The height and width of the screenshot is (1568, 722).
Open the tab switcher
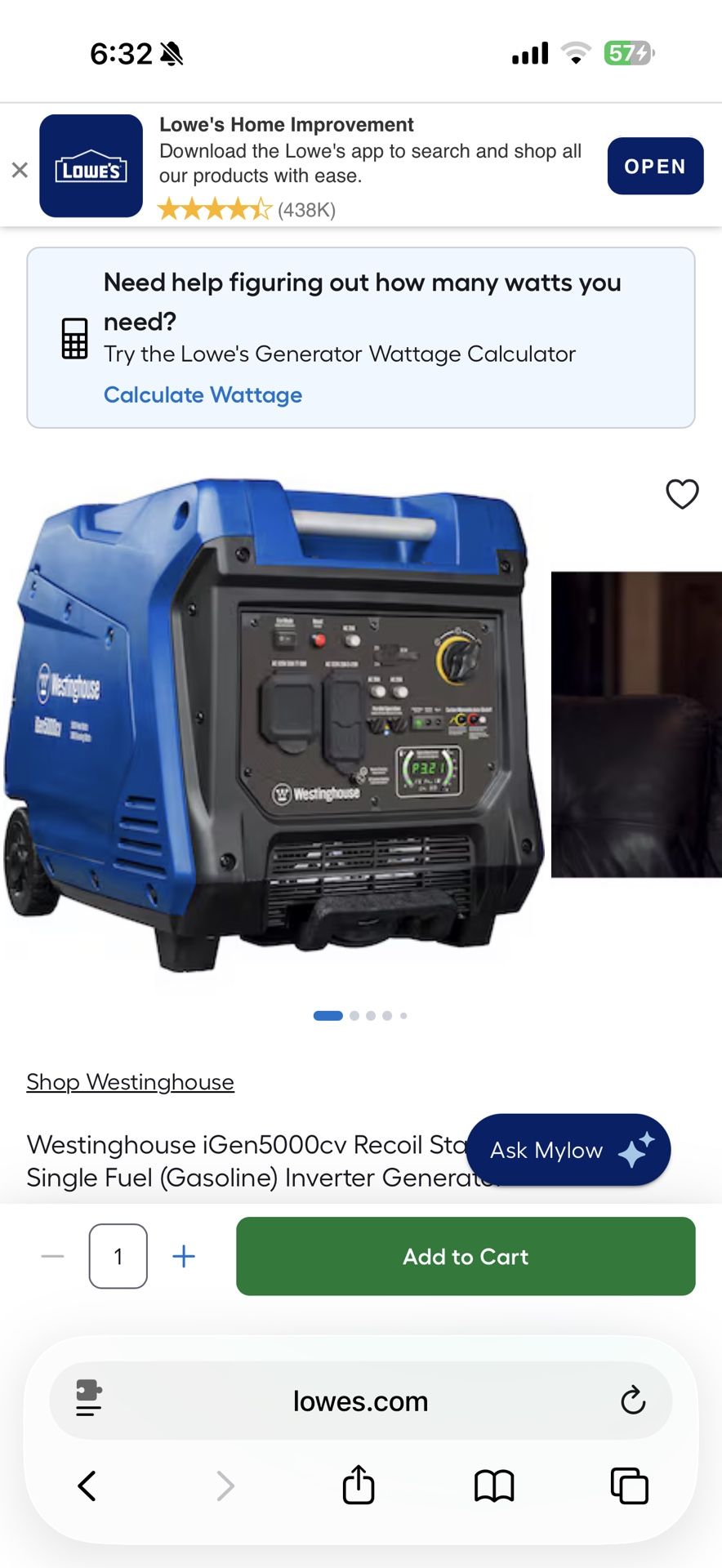click(x=629, y=1486)
